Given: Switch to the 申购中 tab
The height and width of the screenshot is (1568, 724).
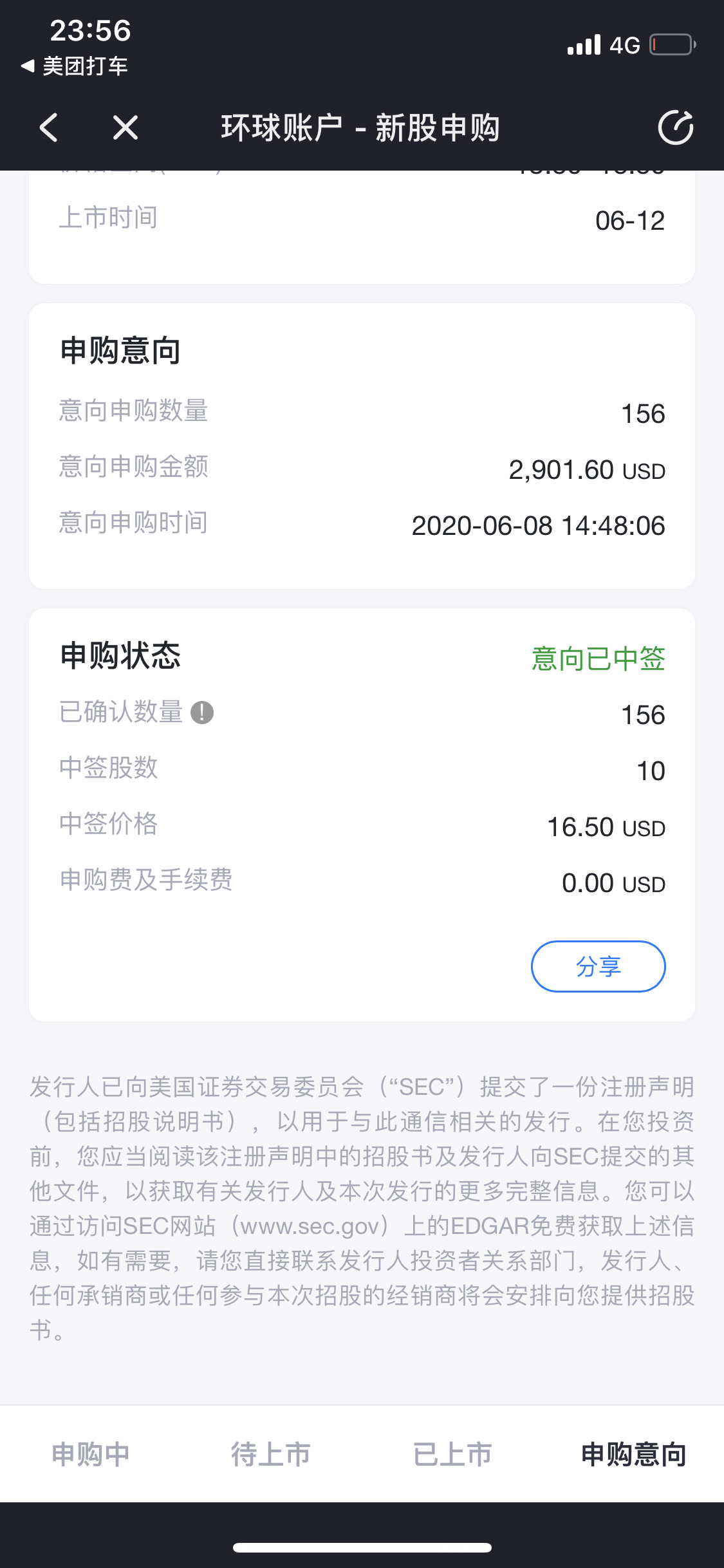Looking at the screenshot, I should tap(91, 1454).
